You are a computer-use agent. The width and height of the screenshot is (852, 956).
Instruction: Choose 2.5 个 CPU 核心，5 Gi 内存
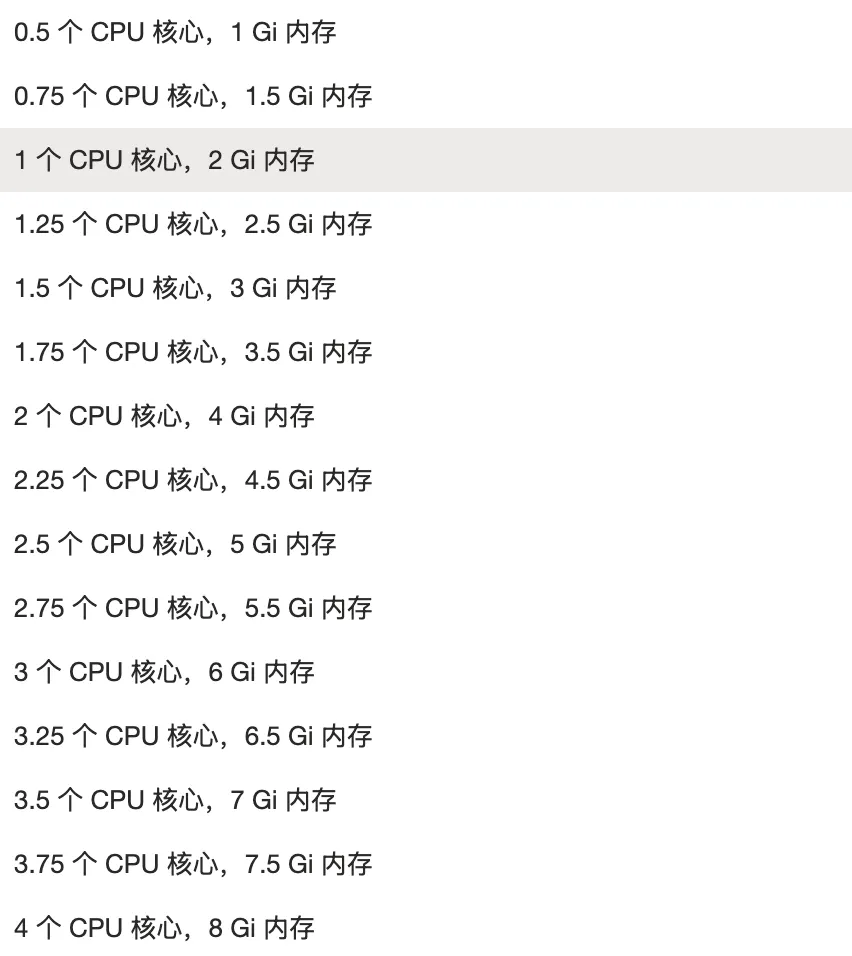pyautogui.click(x=175, y=544)
